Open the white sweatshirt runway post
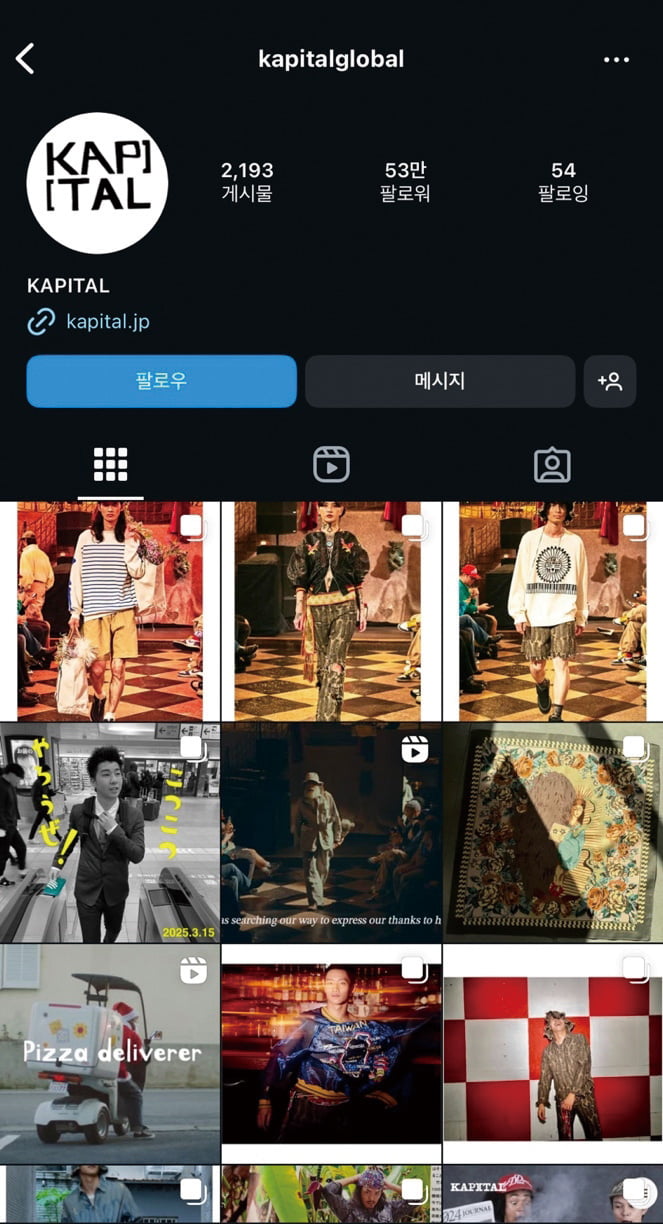Screen dimensions: 663x1224 click(552, 610)
